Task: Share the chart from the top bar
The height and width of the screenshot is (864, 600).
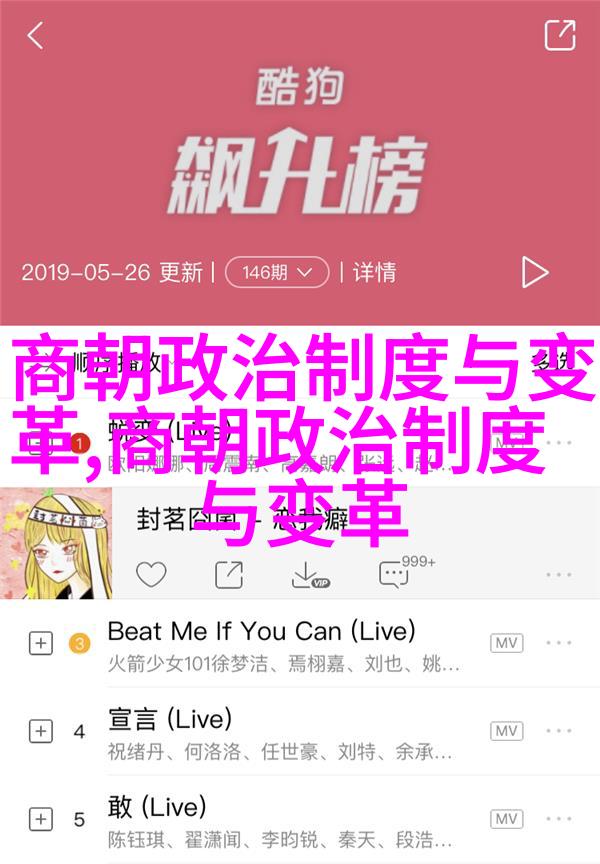Action: point(560,36)
